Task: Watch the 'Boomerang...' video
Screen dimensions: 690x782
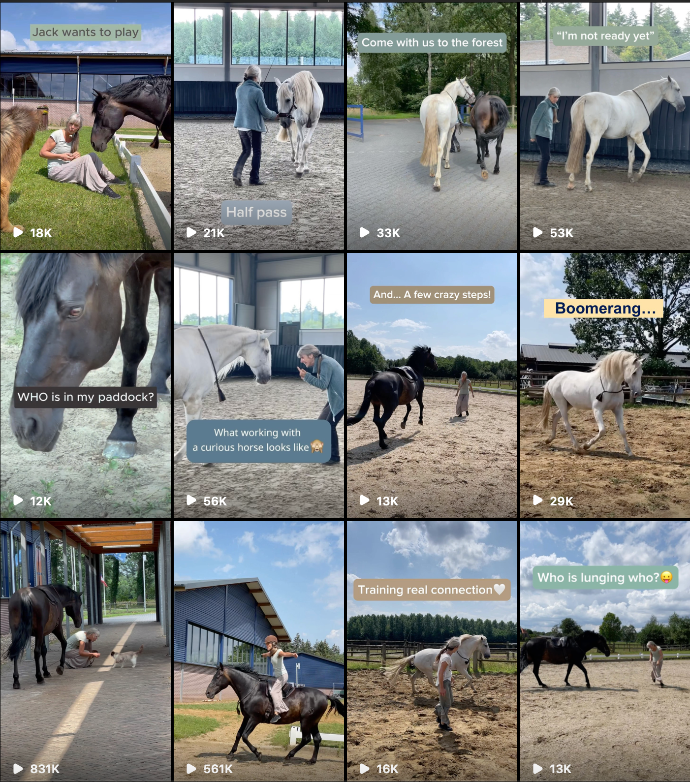Action: (604, 385)
